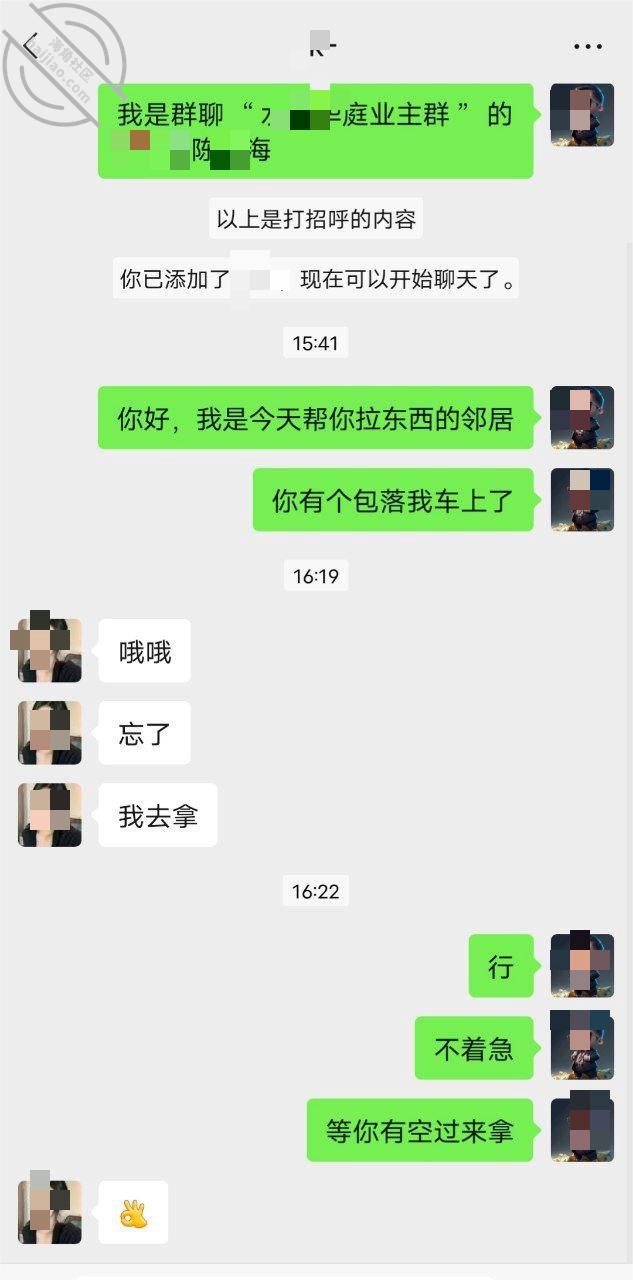Screen dimensions: 633x1280
Task: Open the three-dot chat options menu
Action: (588, 46)
